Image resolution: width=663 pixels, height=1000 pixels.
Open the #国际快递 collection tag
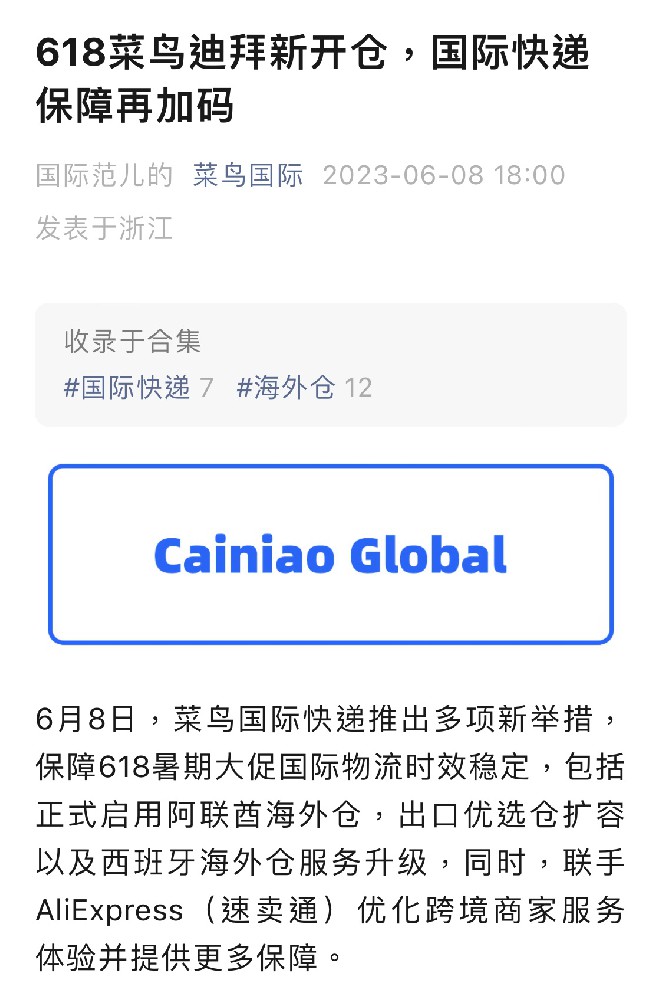click(127, 388)
